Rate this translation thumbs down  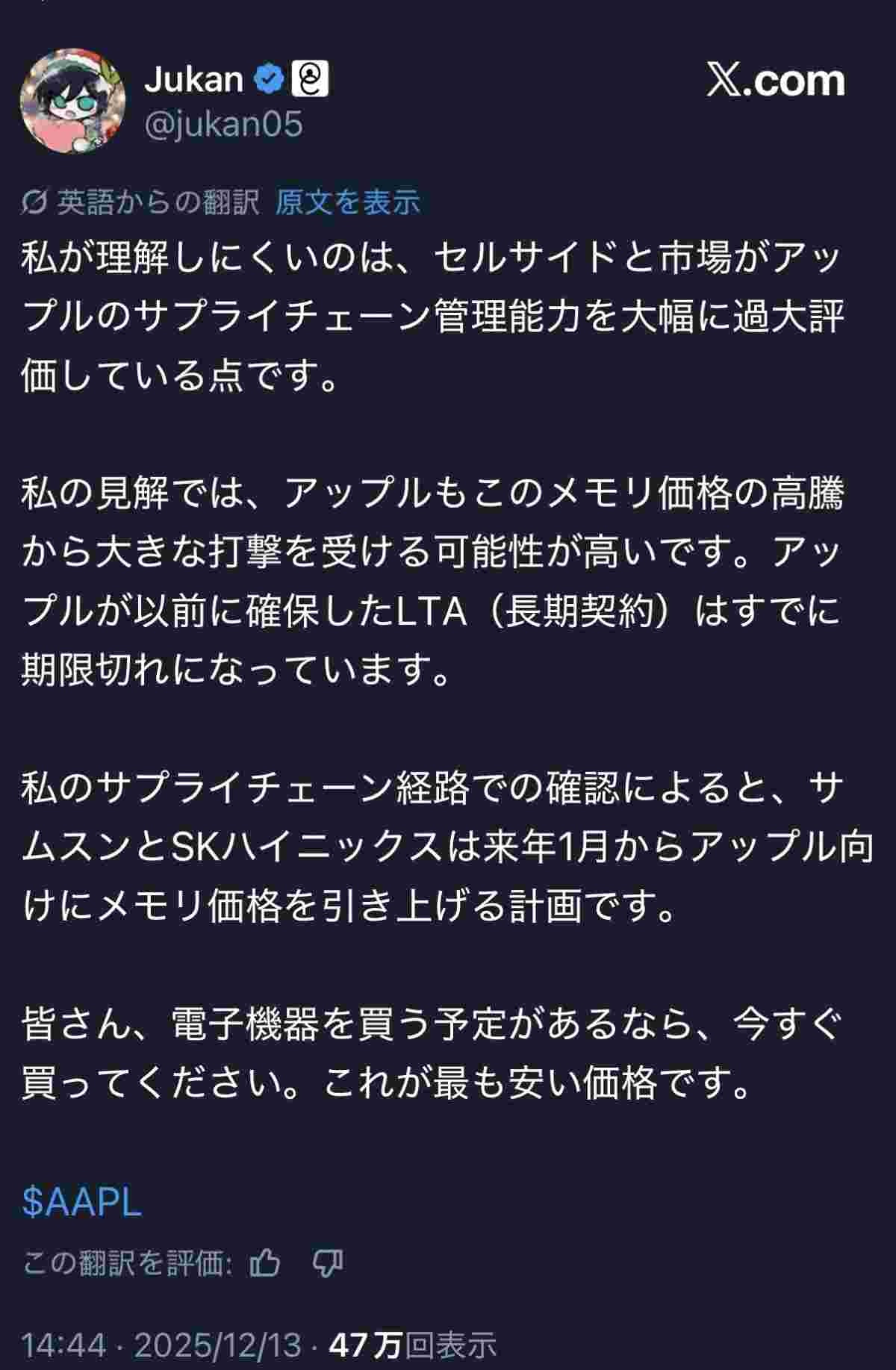pos(327,1263)
